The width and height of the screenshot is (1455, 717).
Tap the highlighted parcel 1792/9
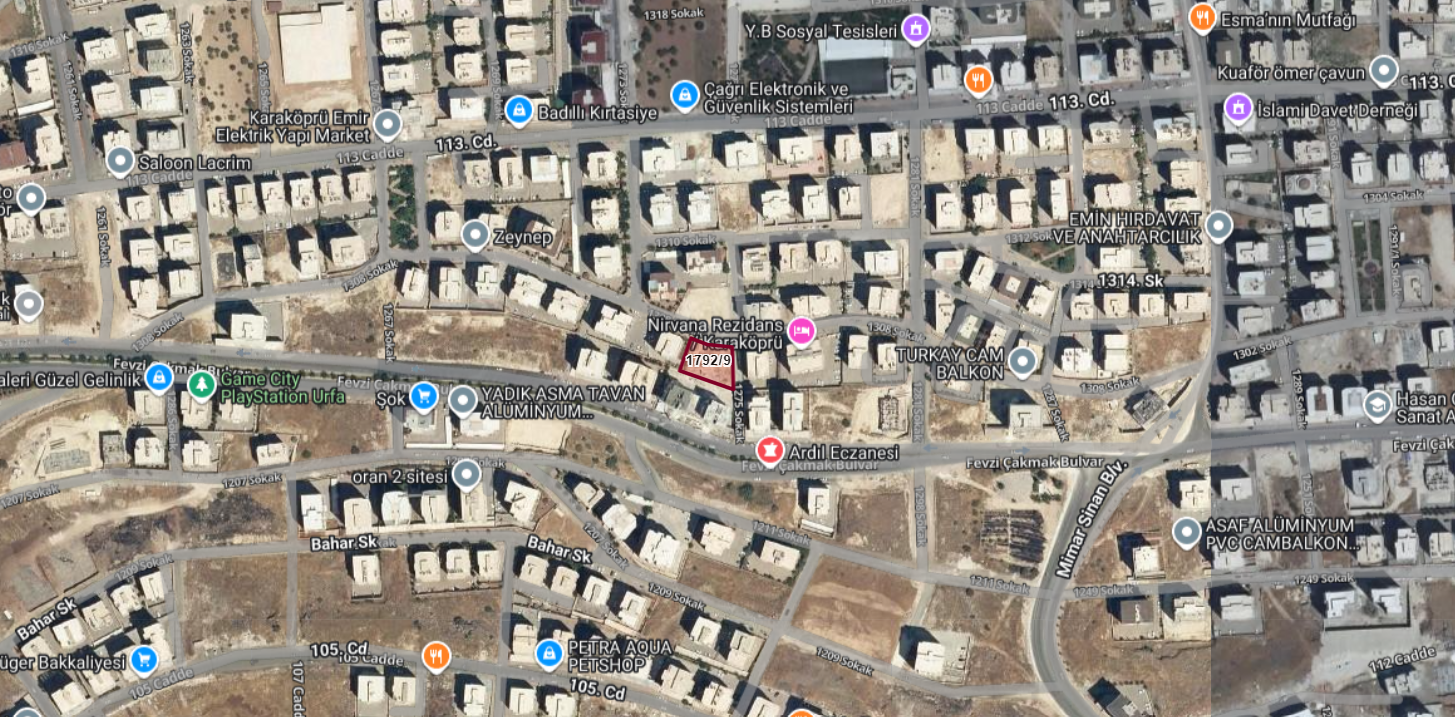(x=708, y=363)
